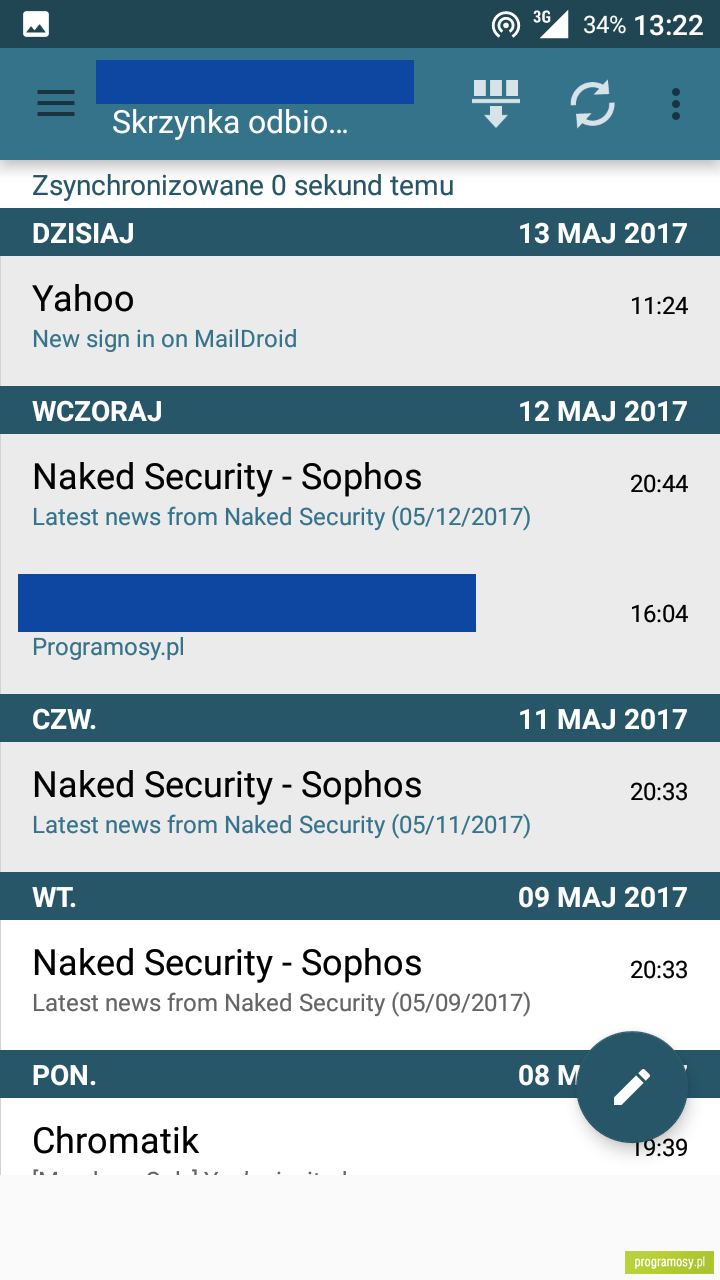
Task: Open the three-dot overflow menu
Action: (x=676, y=104)
